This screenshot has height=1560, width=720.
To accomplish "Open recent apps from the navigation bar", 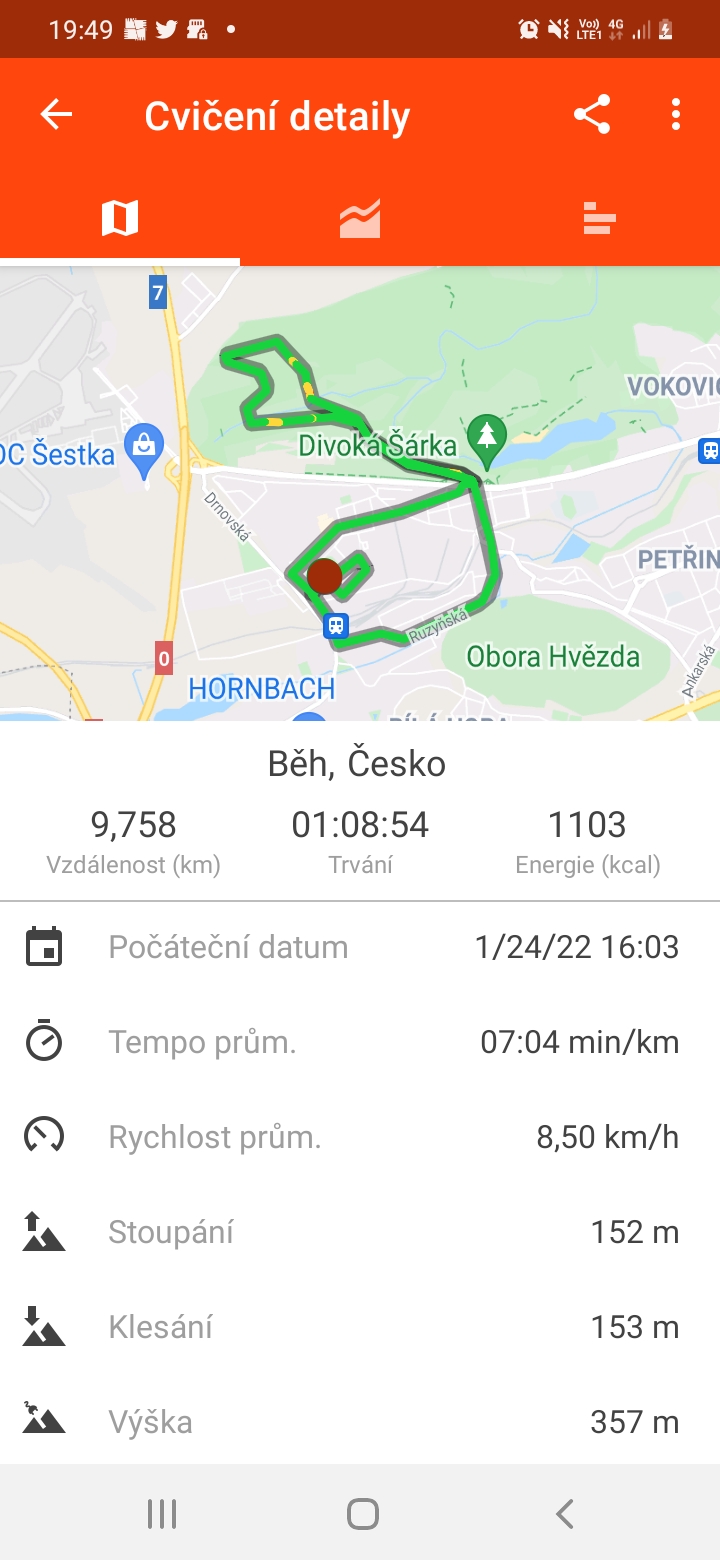I will point(162,1514).
